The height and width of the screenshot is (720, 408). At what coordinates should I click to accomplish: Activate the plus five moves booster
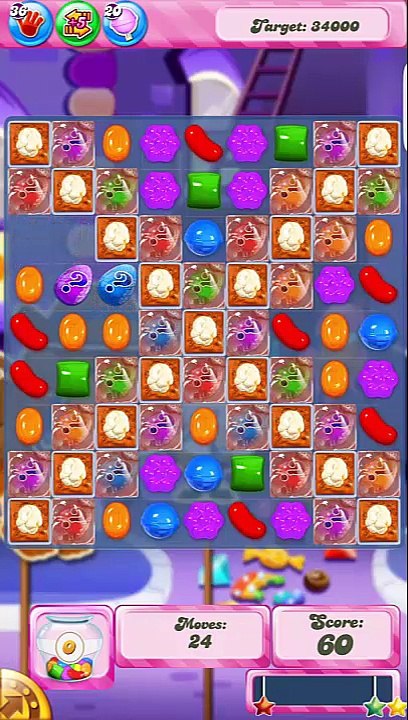[78, 23]
